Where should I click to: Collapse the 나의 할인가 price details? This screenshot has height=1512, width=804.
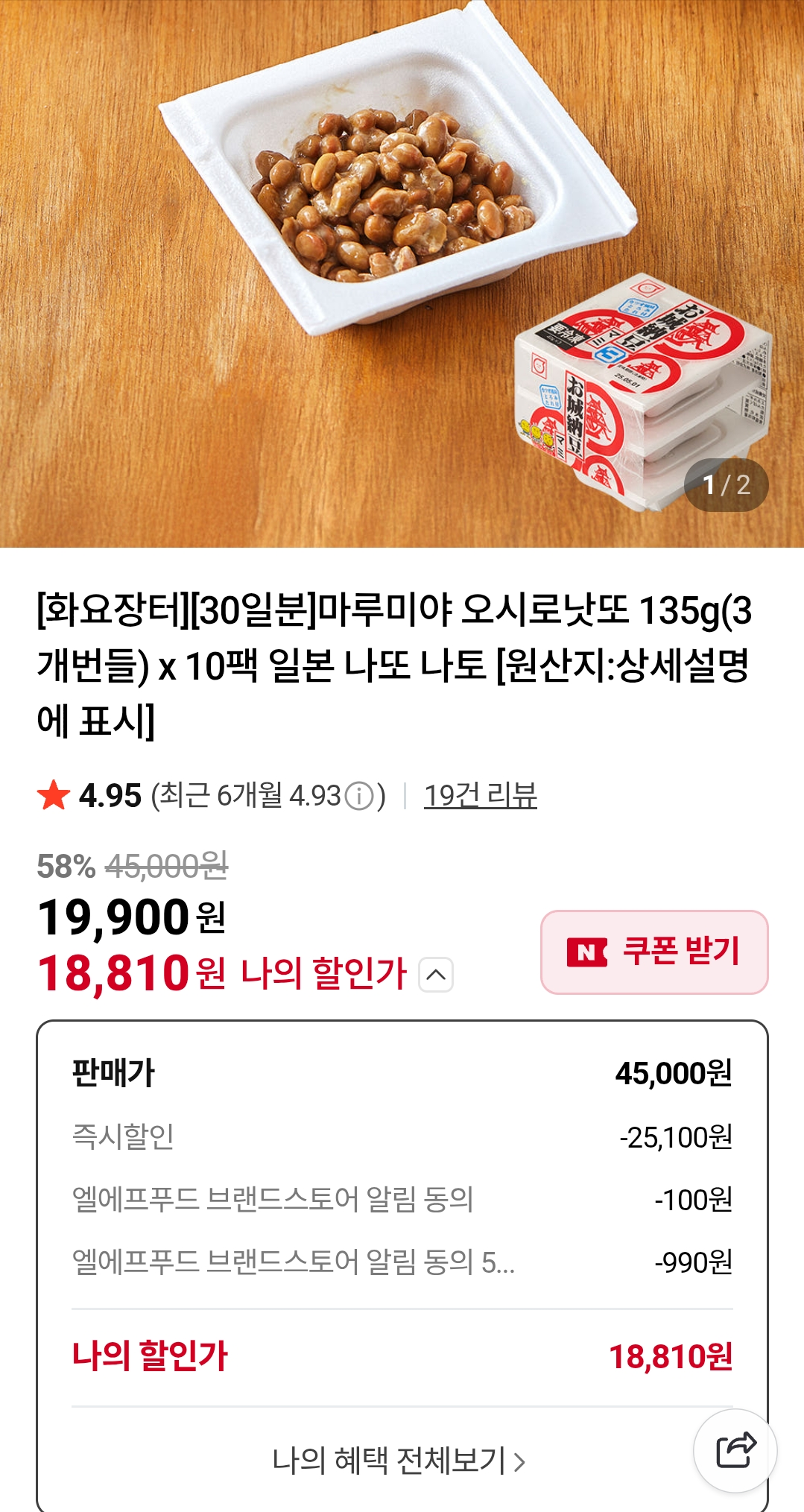[x=436, y=975]
